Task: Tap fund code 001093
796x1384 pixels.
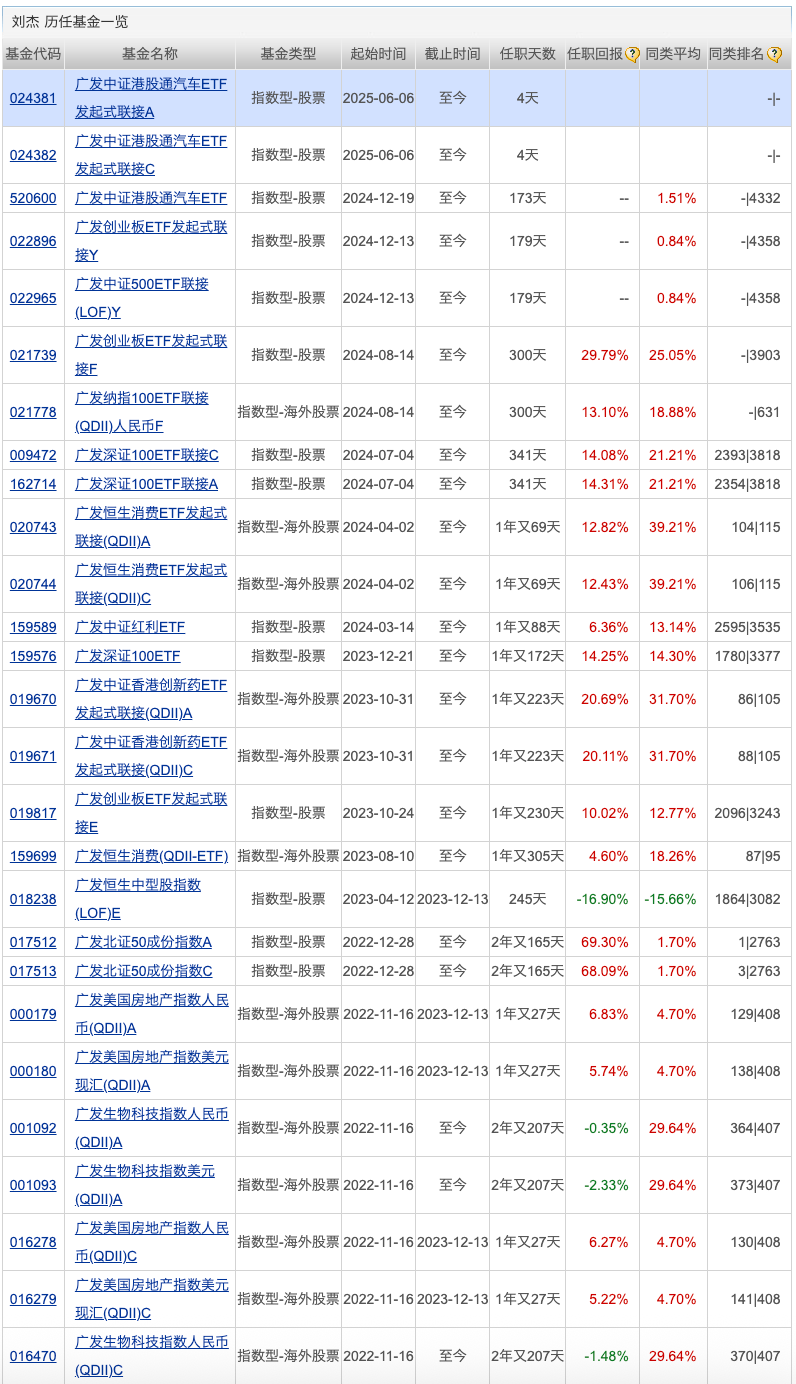Action: point(33,1185)
